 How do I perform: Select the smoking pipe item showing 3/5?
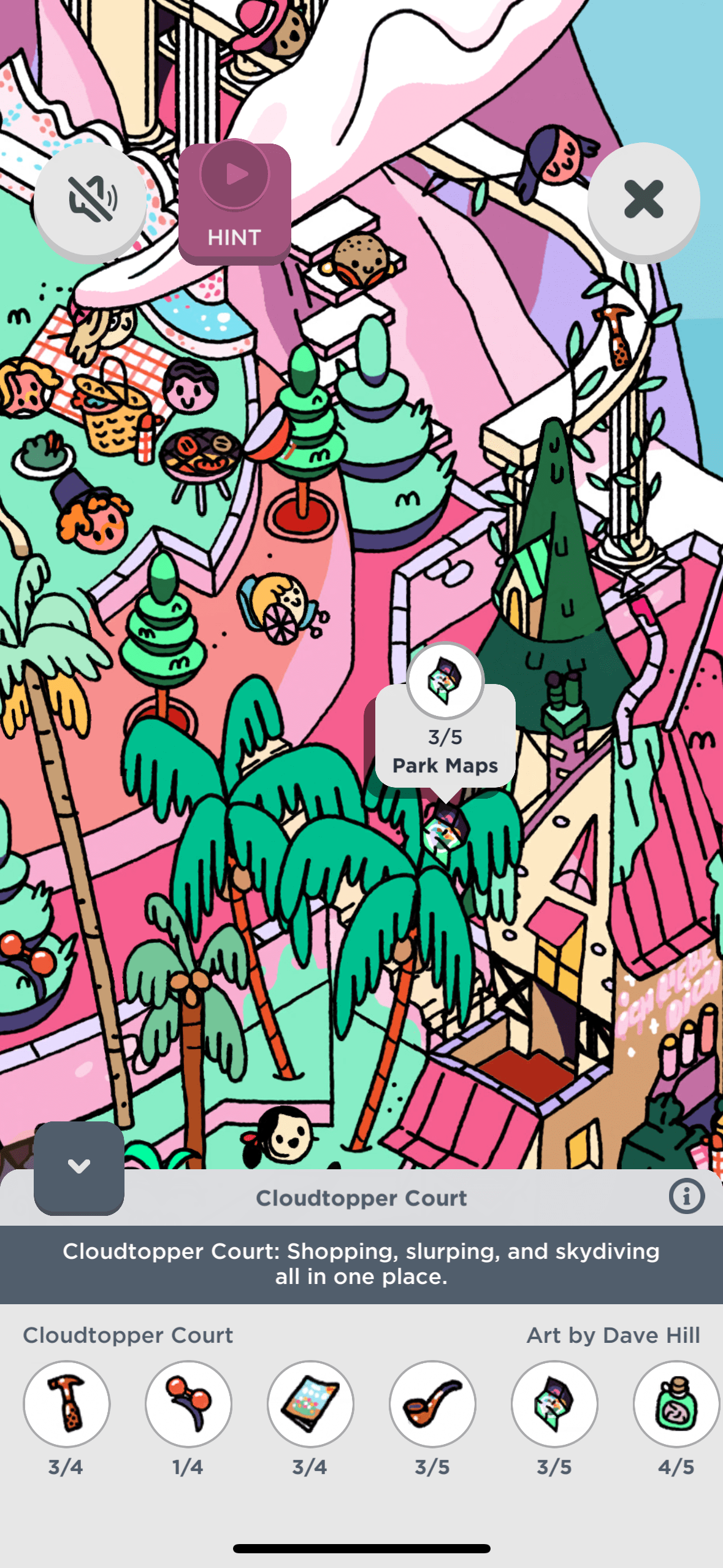432,1404
